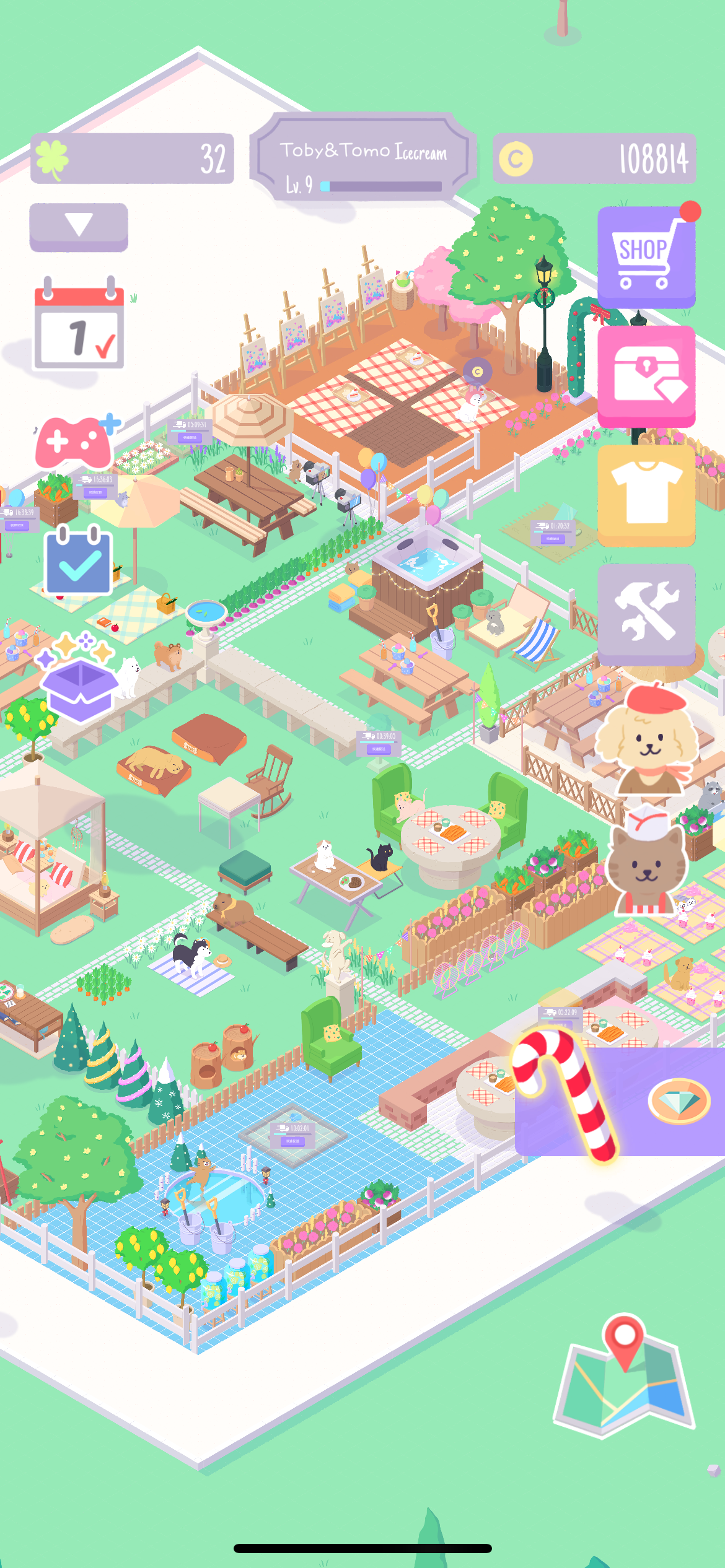The image size is (725, 1568).
Task: Collapse the HUD with the down arrow button
Action: point(78,227)
